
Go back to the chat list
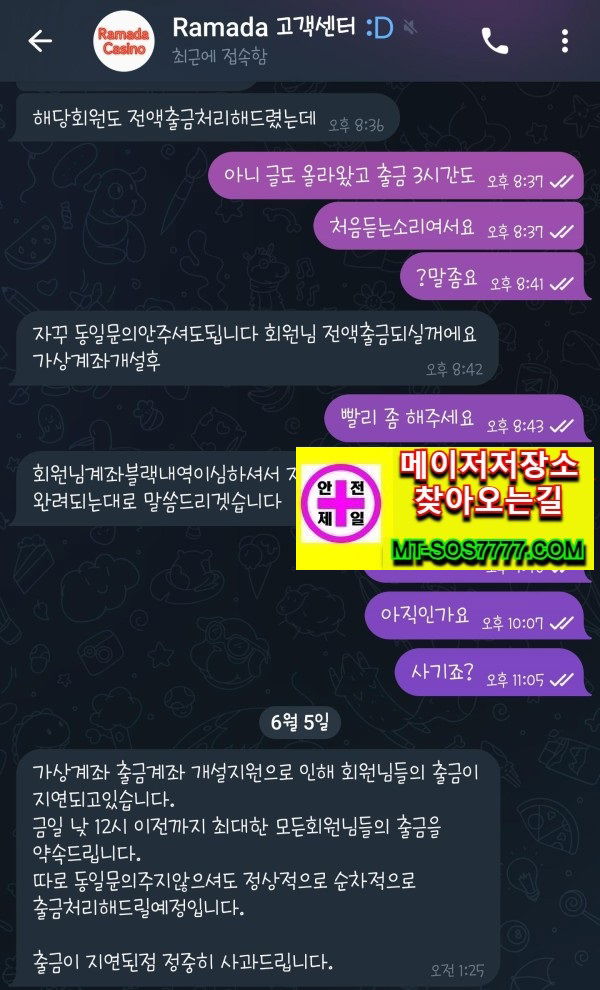40,41
